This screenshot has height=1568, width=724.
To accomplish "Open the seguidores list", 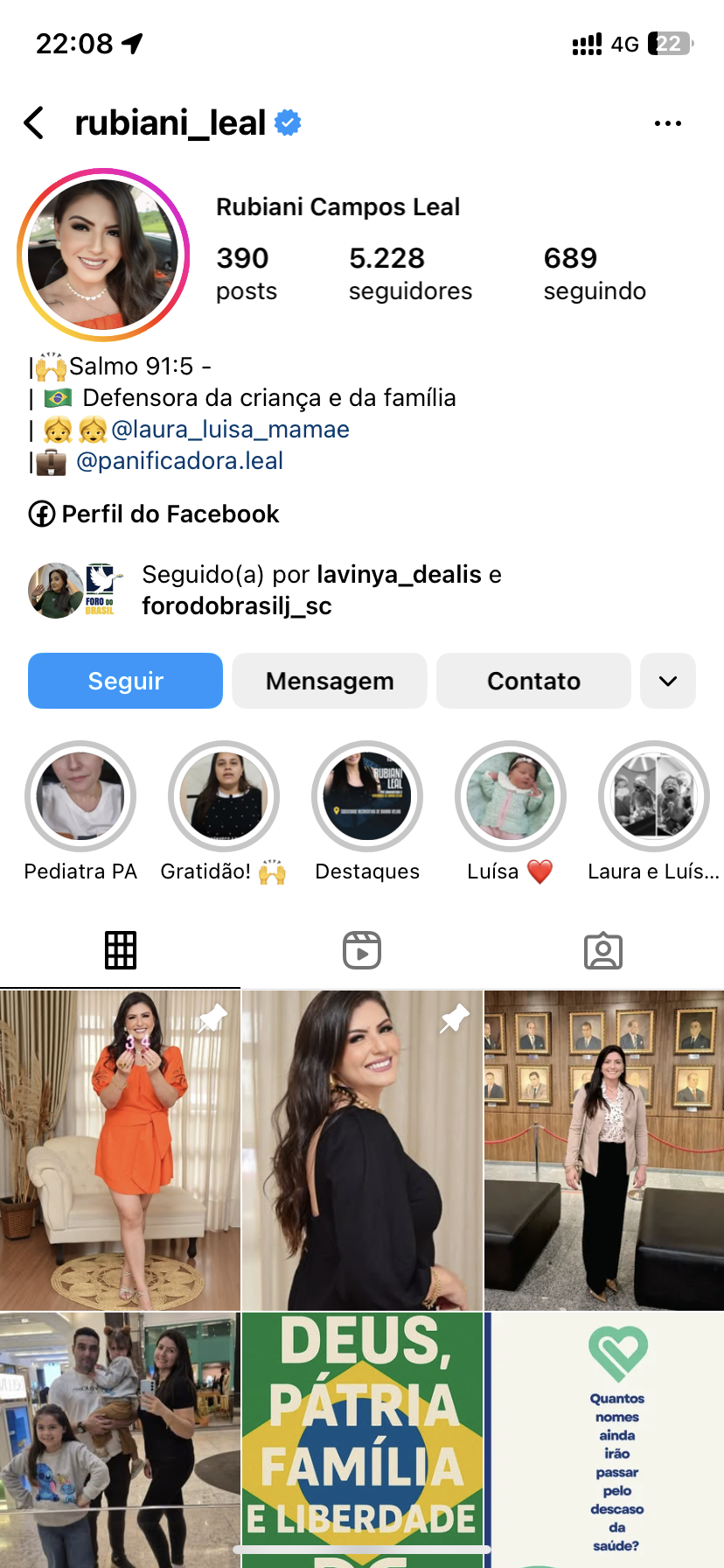I will point(410,273).
